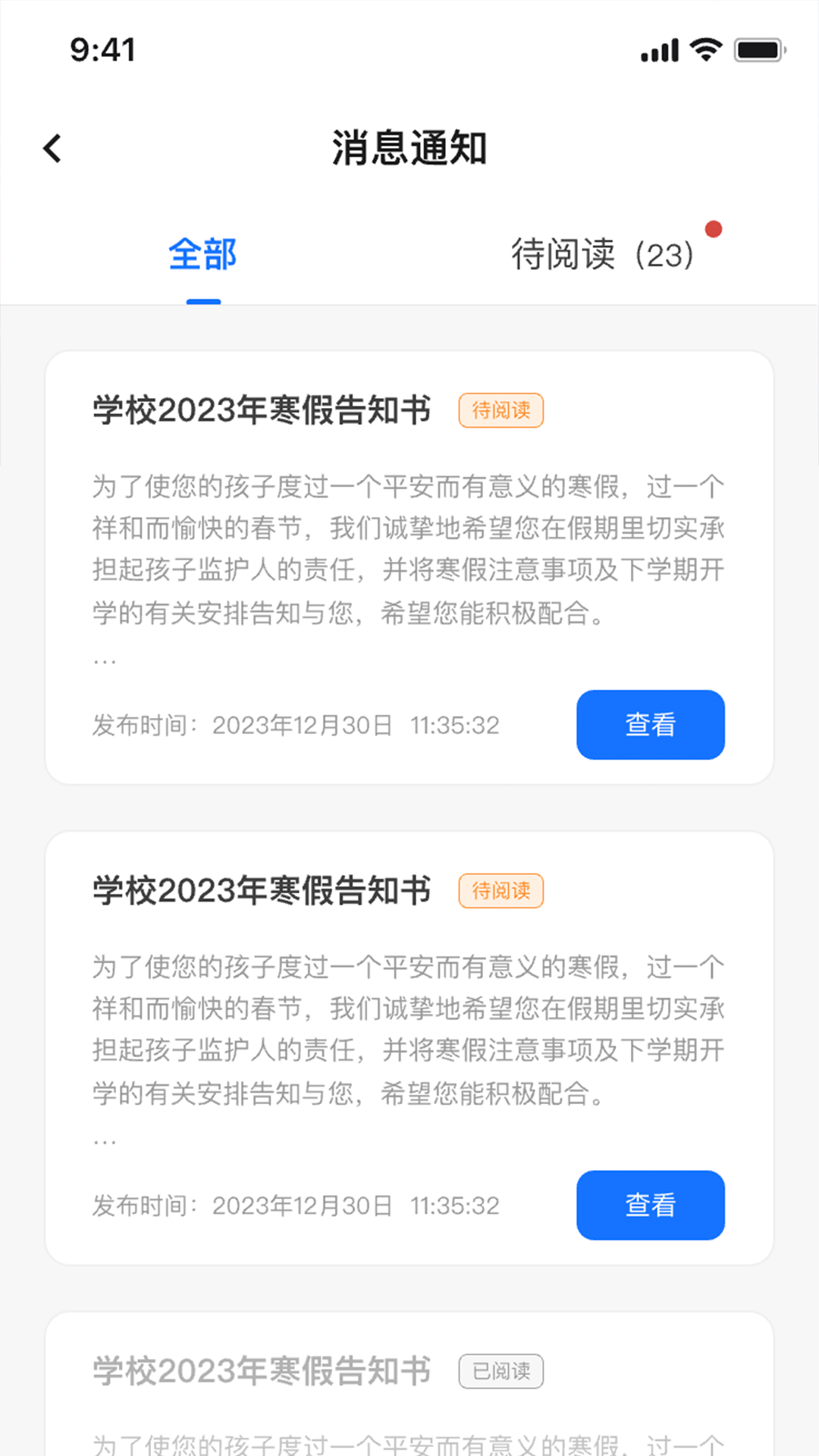Tap the cellular signal indicator
The height and width of the screenshot is (1456, 819).
659,49
